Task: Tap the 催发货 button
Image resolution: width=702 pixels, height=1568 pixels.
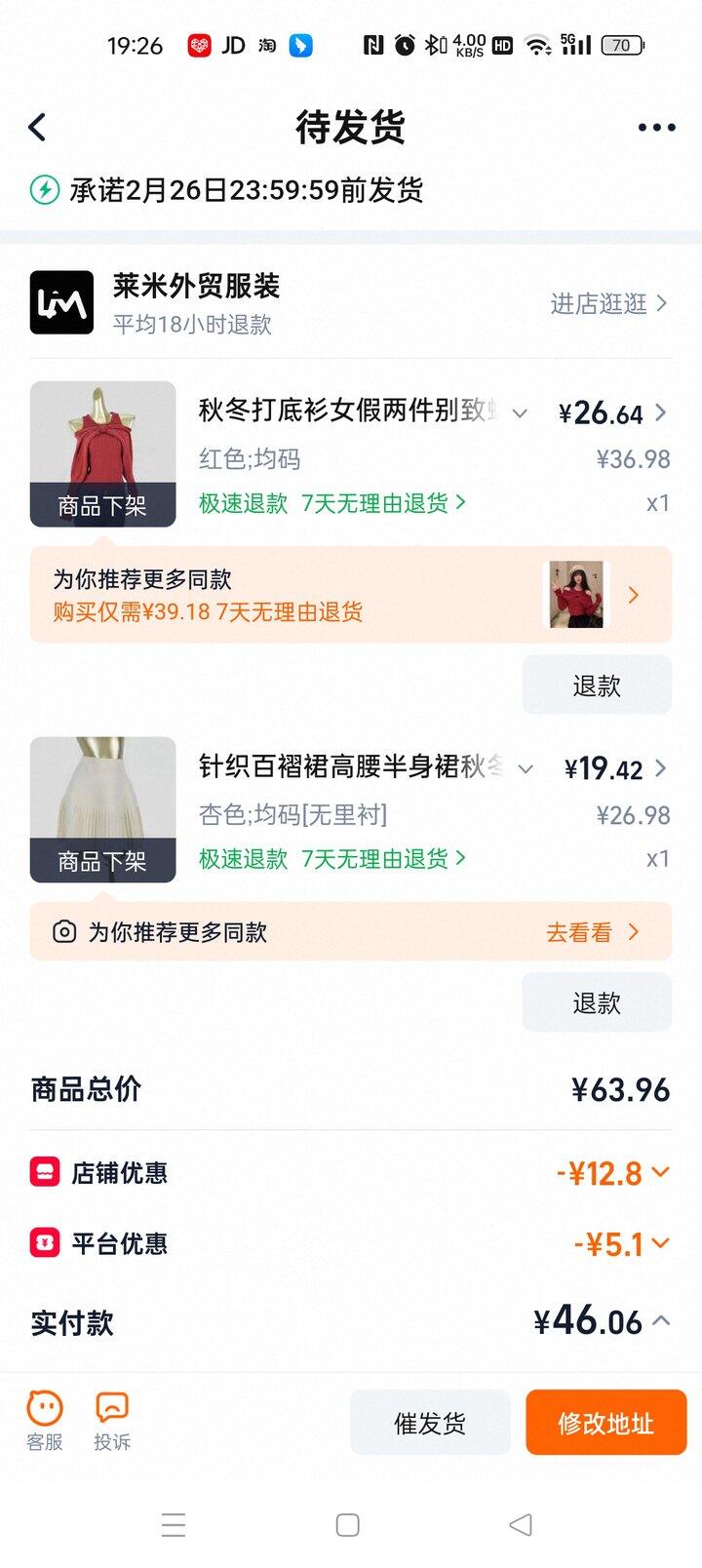Action: click(x=430, y=1423)
